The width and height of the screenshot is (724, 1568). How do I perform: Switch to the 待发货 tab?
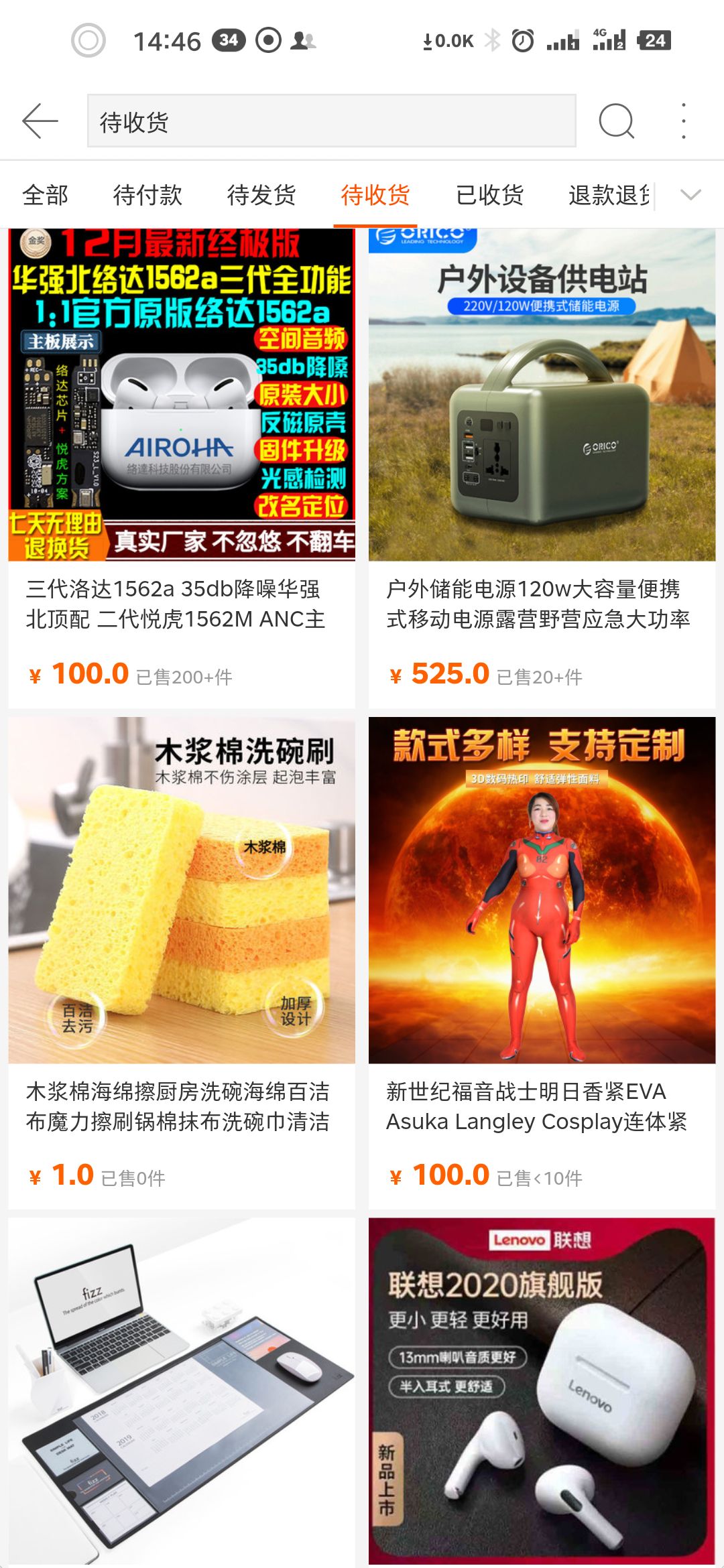pyautogui.click(x=261, y=195)
